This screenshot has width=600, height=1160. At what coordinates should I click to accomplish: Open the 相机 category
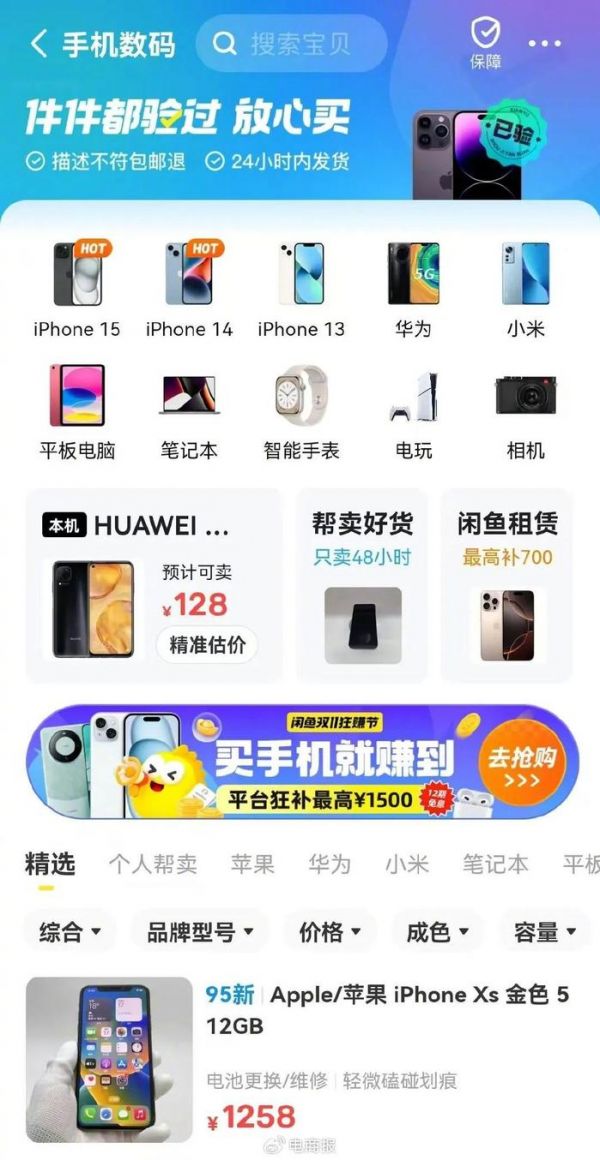click(526, 412)
